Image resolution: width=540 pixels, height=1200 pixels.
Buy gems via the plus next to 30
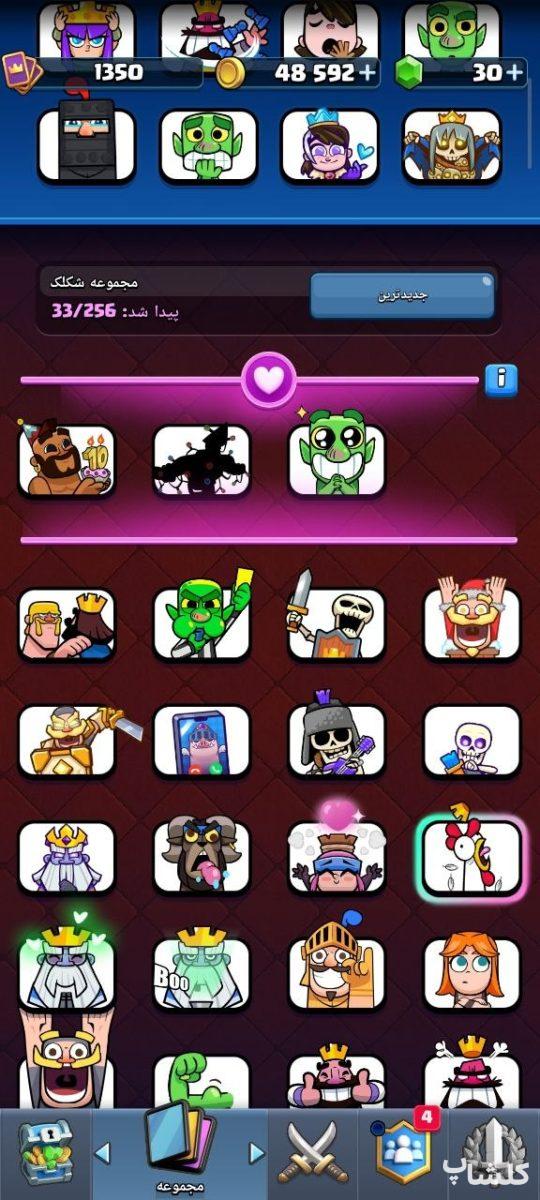tap(514, 72)
